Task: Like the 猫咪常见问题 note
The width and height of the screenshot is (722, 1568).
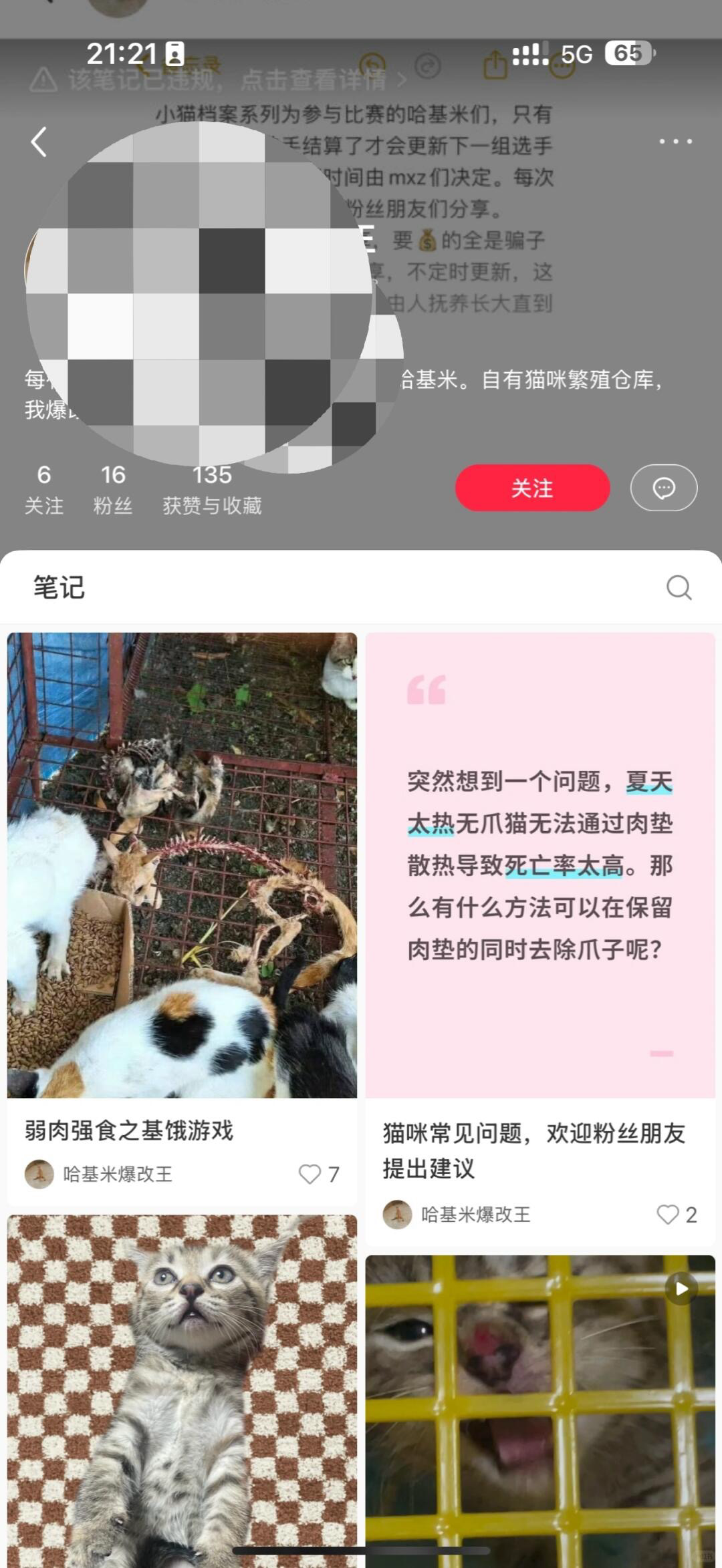Action: (x=668, y=1214)
